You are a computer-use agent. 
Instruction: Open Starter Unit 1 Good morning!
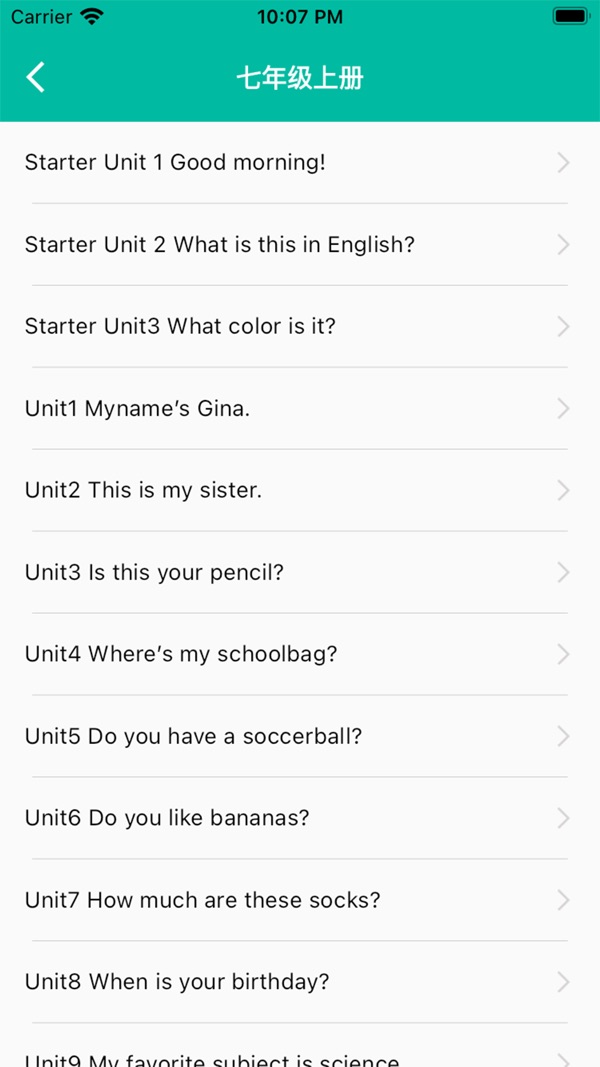[300, 163]
